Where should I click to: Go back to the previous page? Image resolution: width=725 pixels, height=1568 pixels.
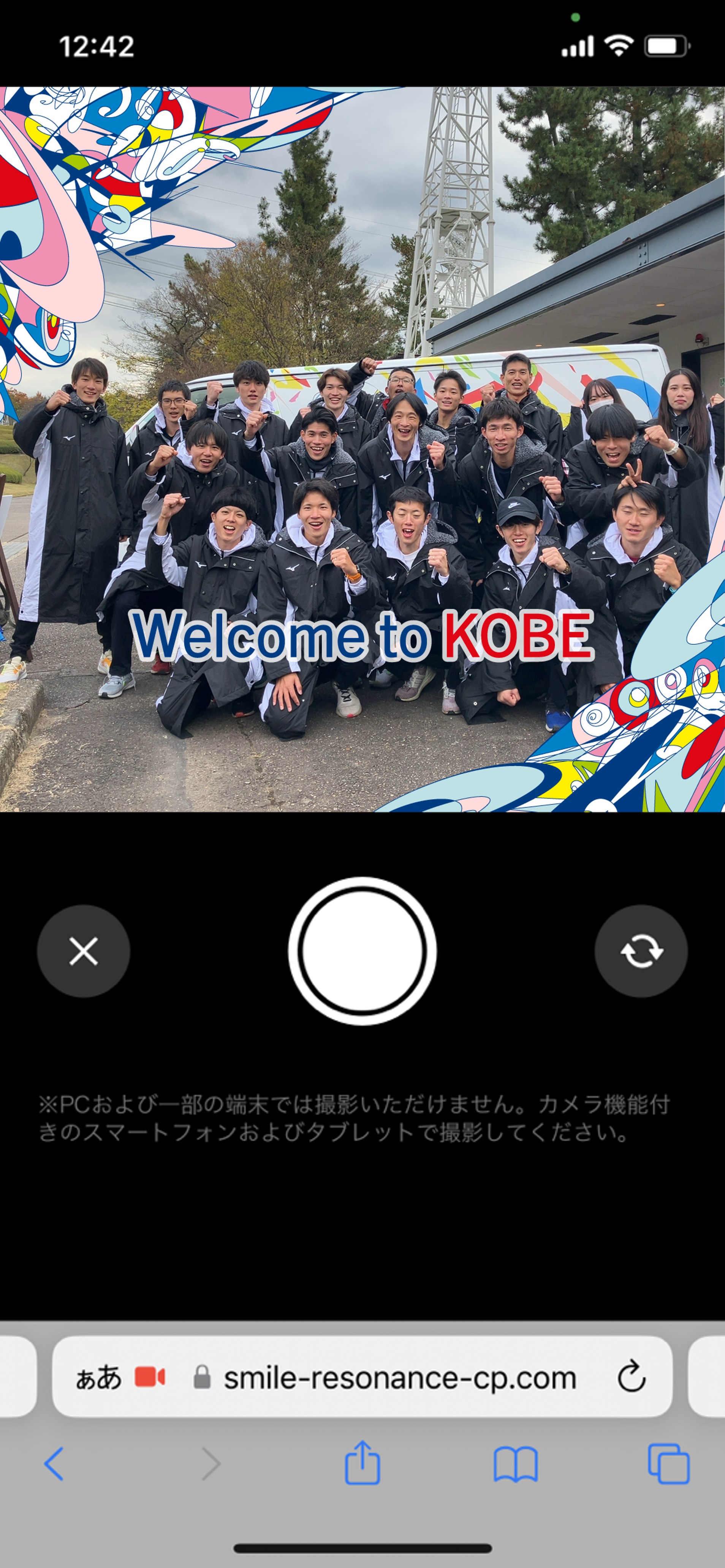54,1463
